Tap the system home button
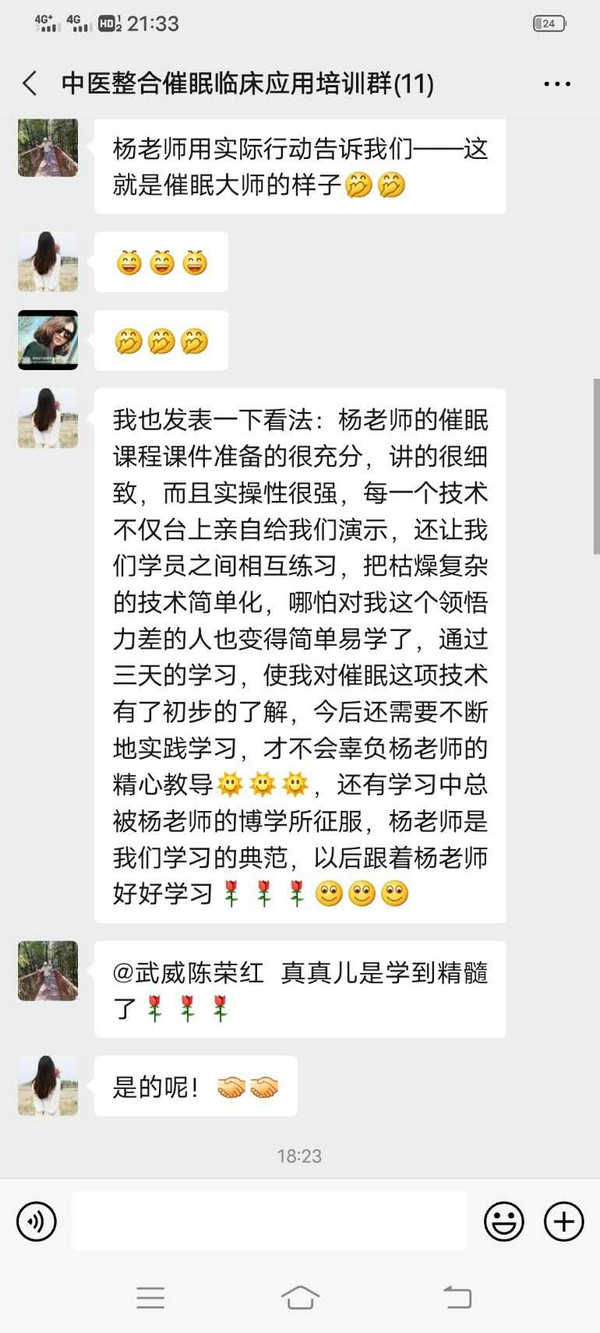 300,1298
